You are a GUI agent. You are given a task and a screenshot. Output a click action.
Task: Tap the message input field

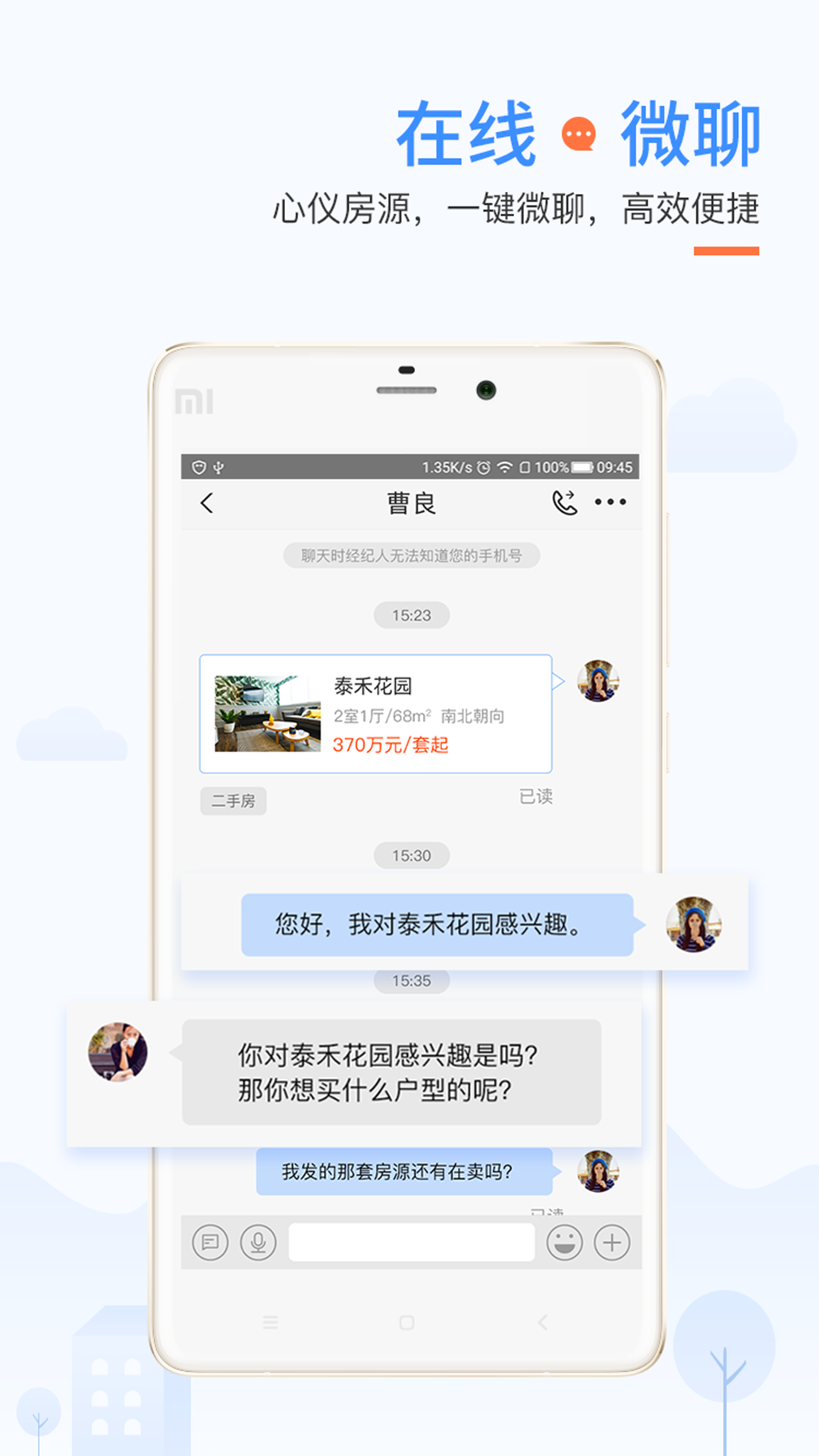point(409,1242)
